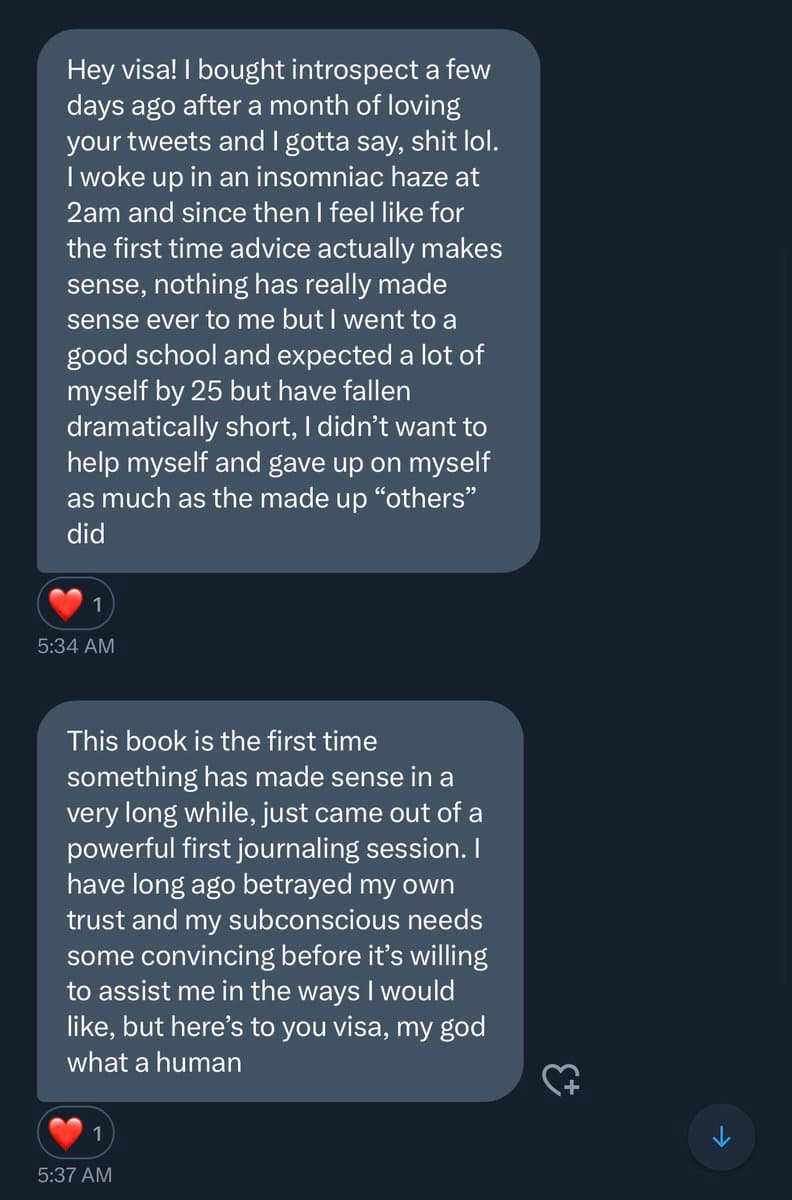Tap the heart reaction under the 5:37 AM message
Image resolution: width=792 pixels, height=1200 pixels.
click(x=75, y=1133)
